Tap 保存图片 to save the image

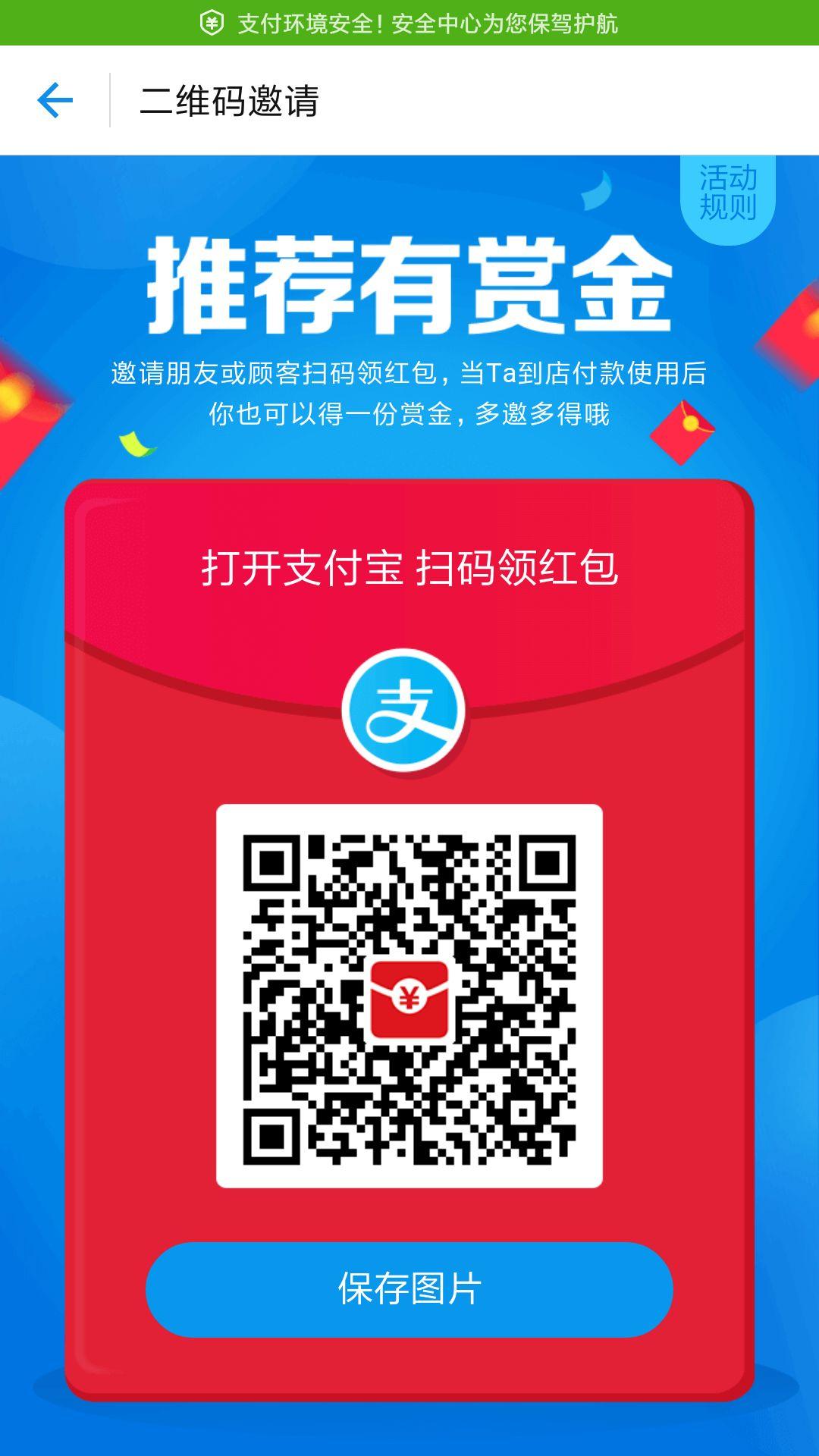[x=409, y=1289]
